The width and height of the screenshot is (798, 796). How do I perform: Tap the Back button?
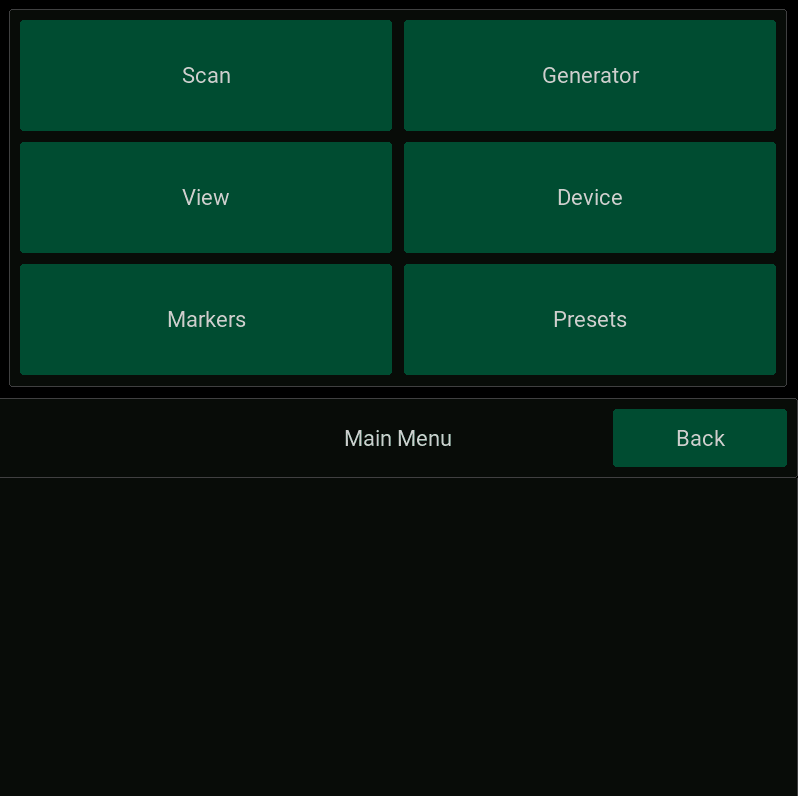point(699,438)
